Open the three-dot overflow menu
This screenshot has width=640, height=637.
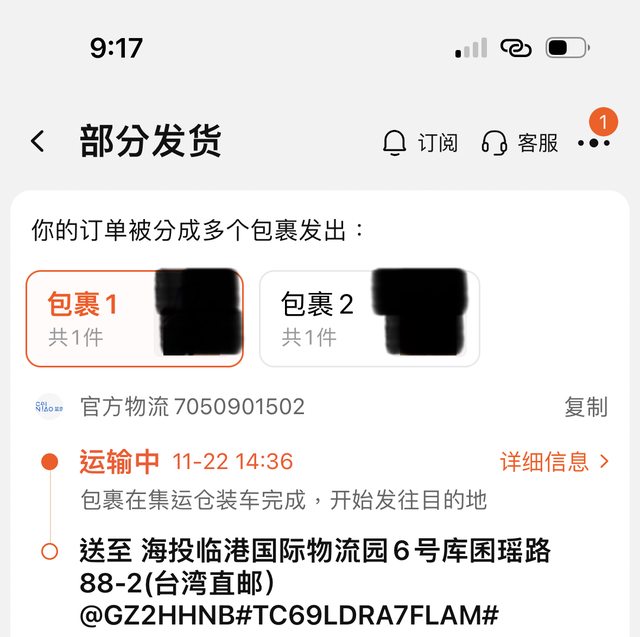(594, 143)
